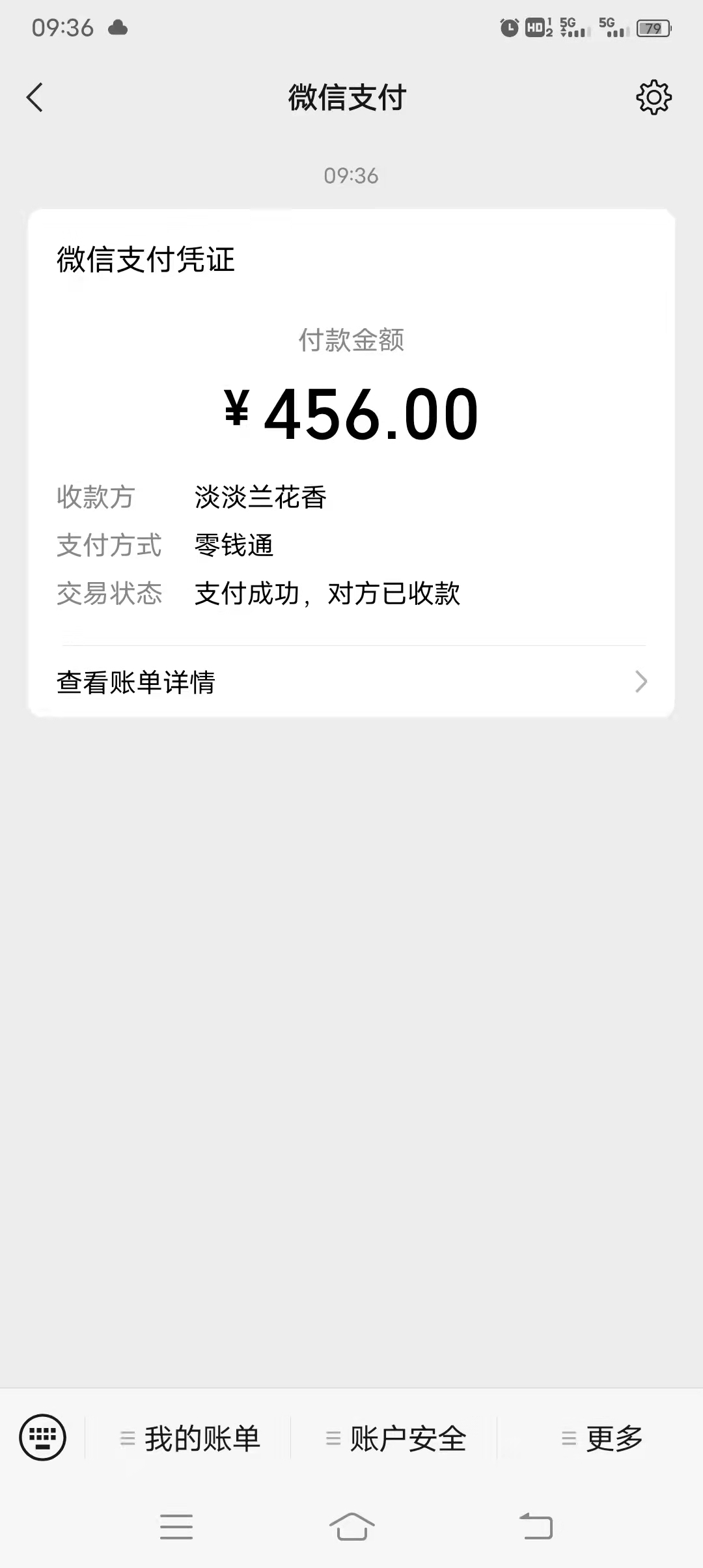Tap the system home button
This screenshot has width=703, height=1568.
click(351, 1526)
